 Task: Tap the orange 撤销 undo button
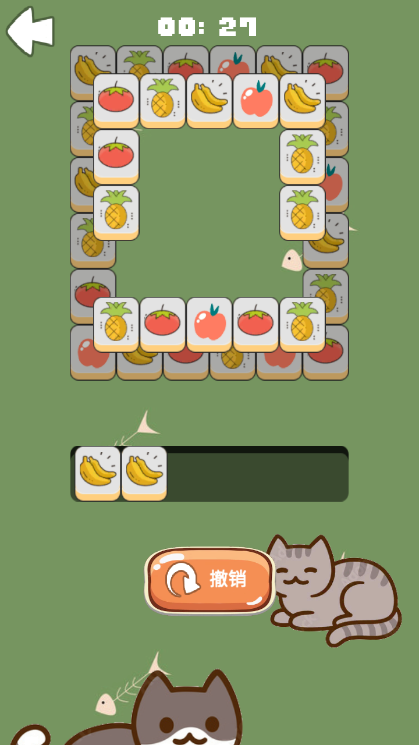[210, 580]
